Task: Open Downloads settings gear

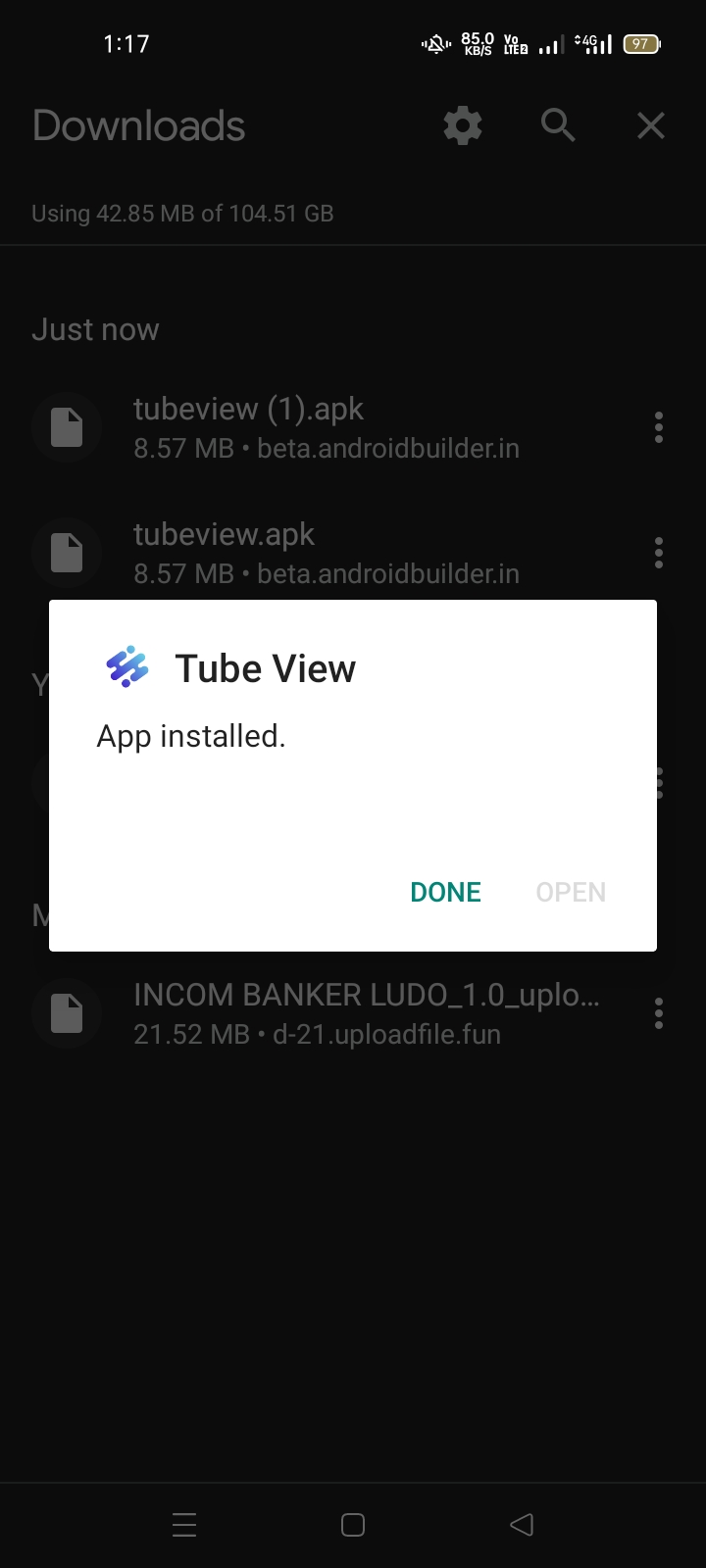Action: pyautogui.click(x=463, y=126)
